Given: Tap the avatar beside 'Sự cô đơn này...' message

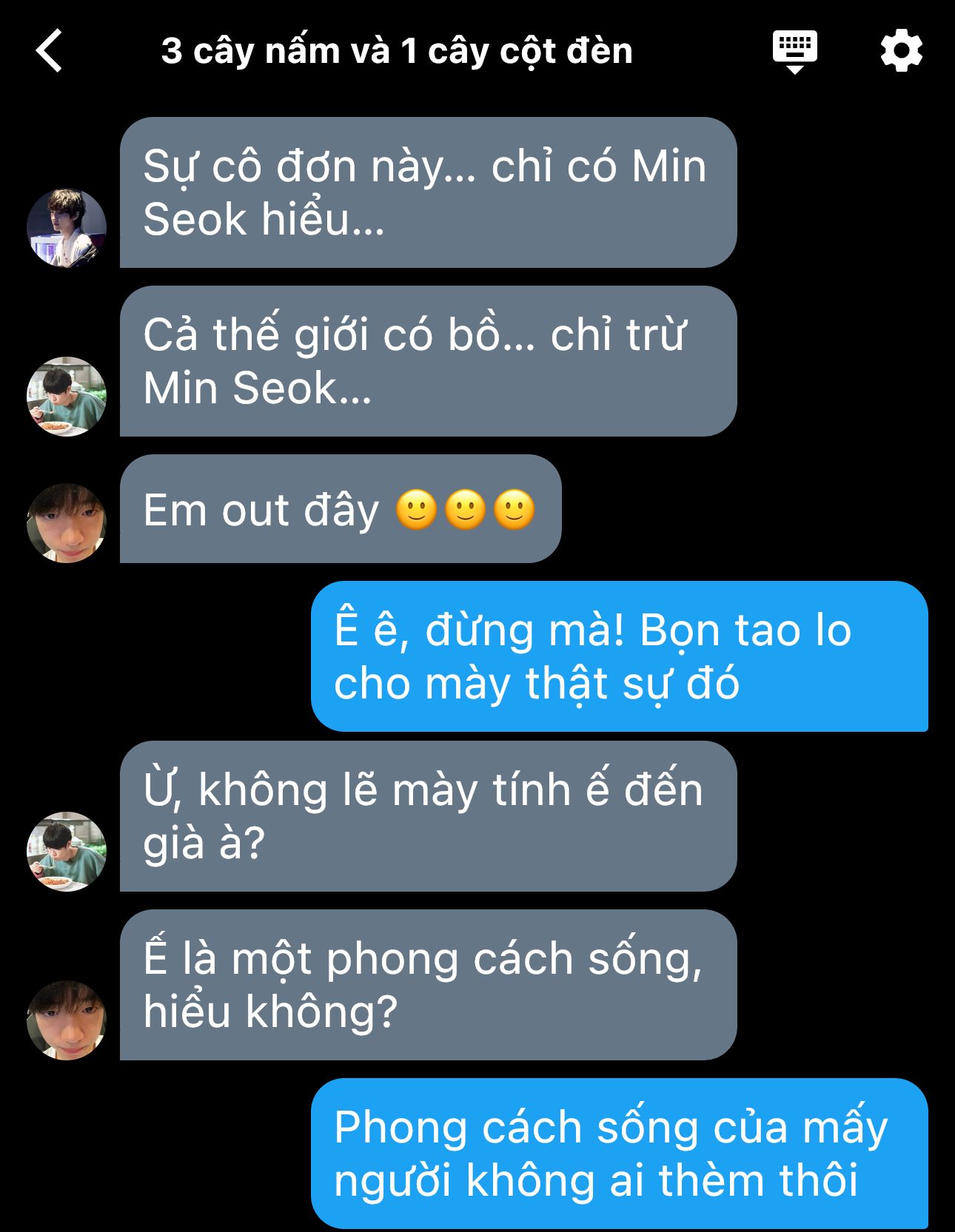Looking at the screenshot, I should (67, 227).
